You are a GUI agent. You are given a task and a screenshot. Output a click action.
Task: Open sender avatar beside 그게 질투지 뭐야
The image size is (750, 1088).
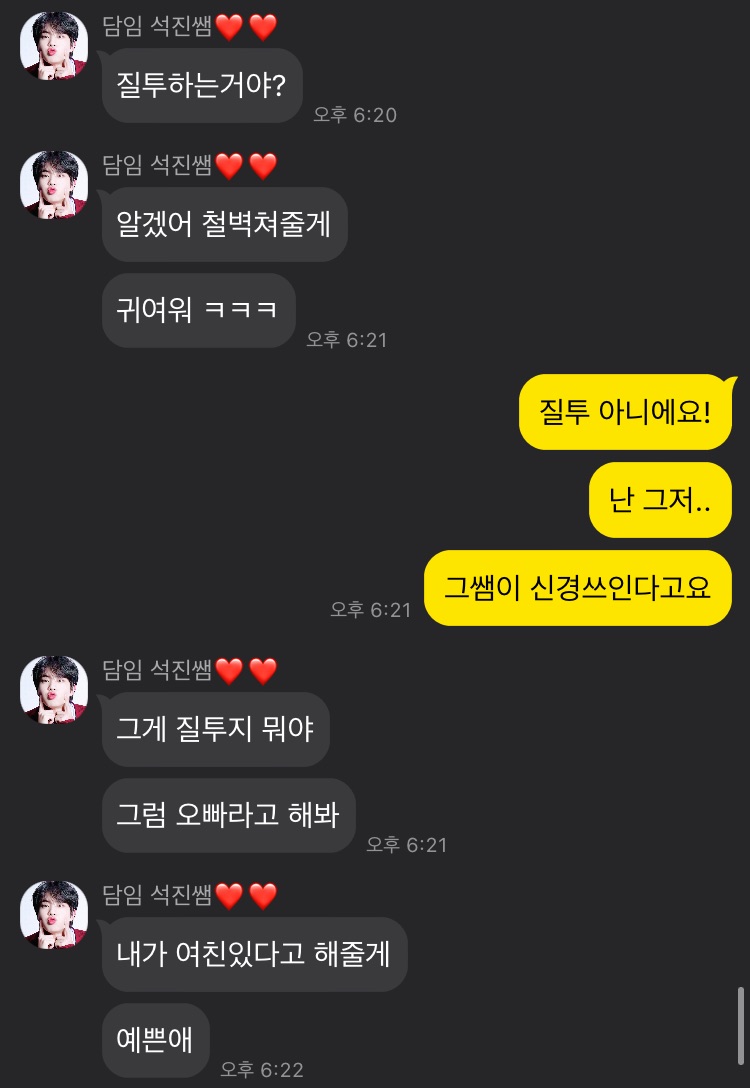(x=54, y=690)
